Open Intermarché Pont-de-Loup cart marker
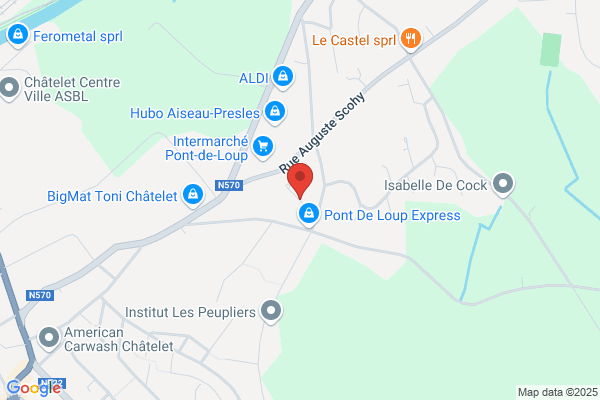600x400 pixels. click(x=263, y=147)
